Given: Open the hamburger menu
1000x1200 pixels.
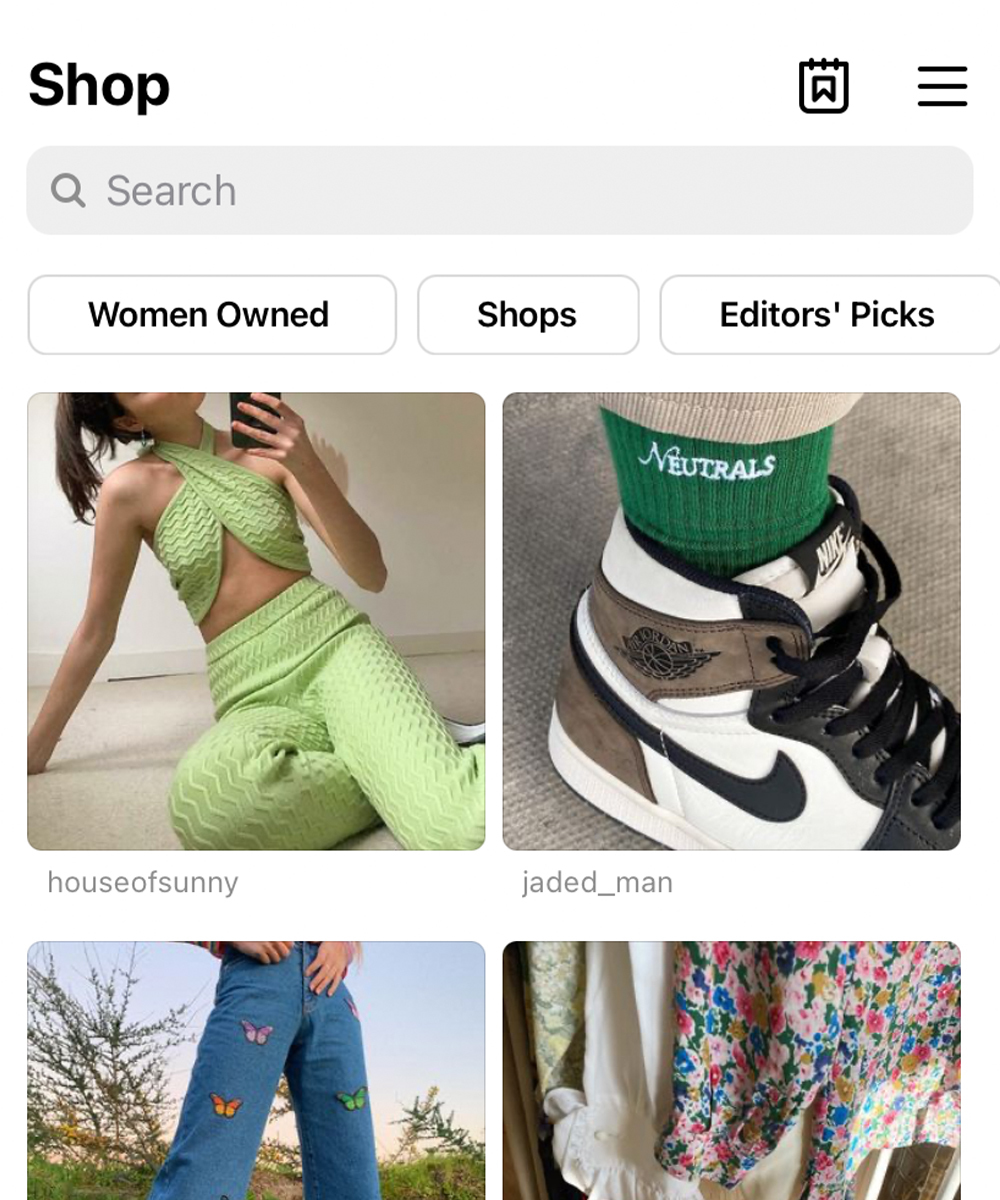Looking at the screenshot, I should click(x=942, y=86).
